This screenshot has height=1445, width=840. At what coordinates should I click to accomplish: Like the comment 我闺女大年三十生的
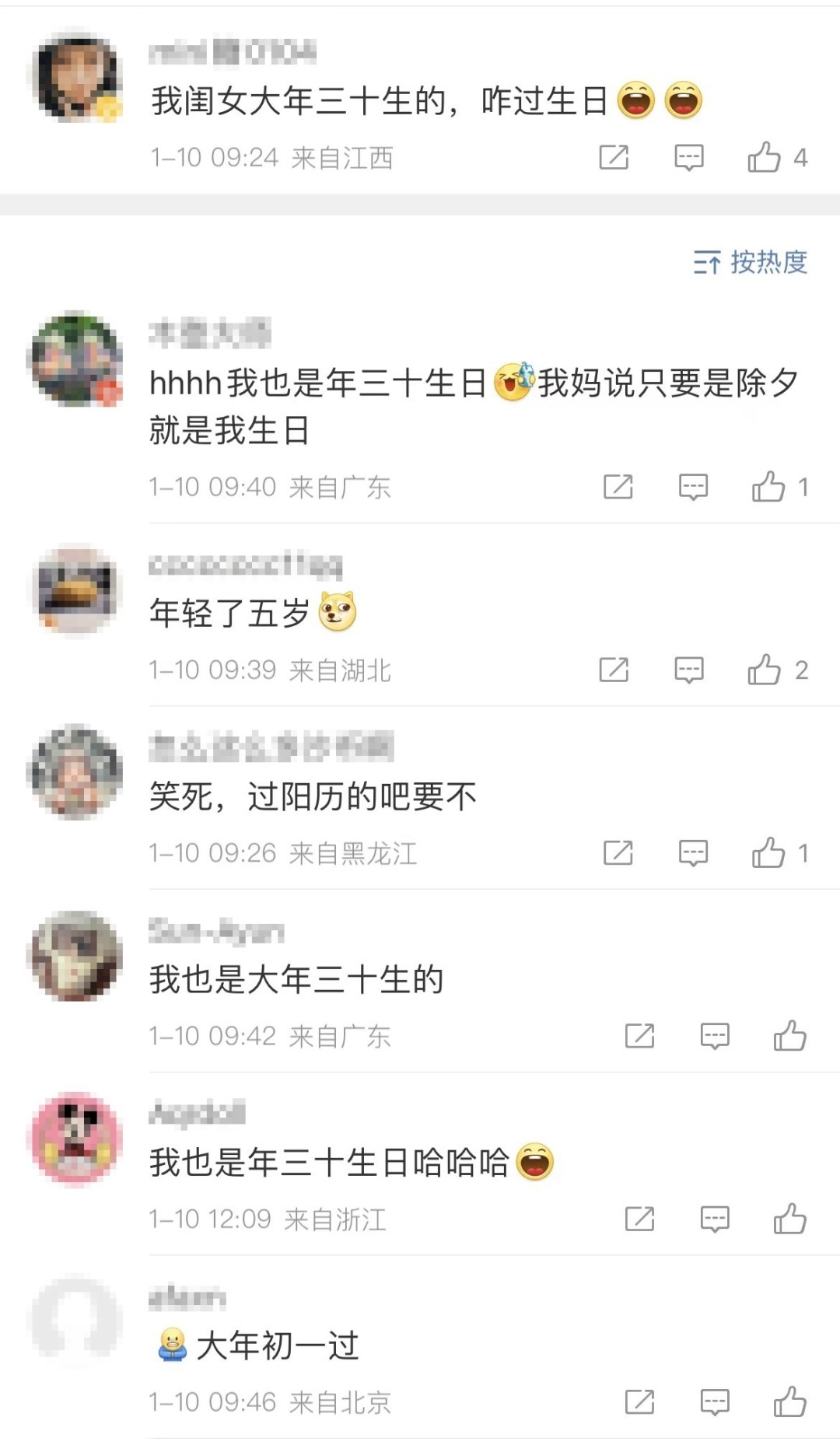765,158
